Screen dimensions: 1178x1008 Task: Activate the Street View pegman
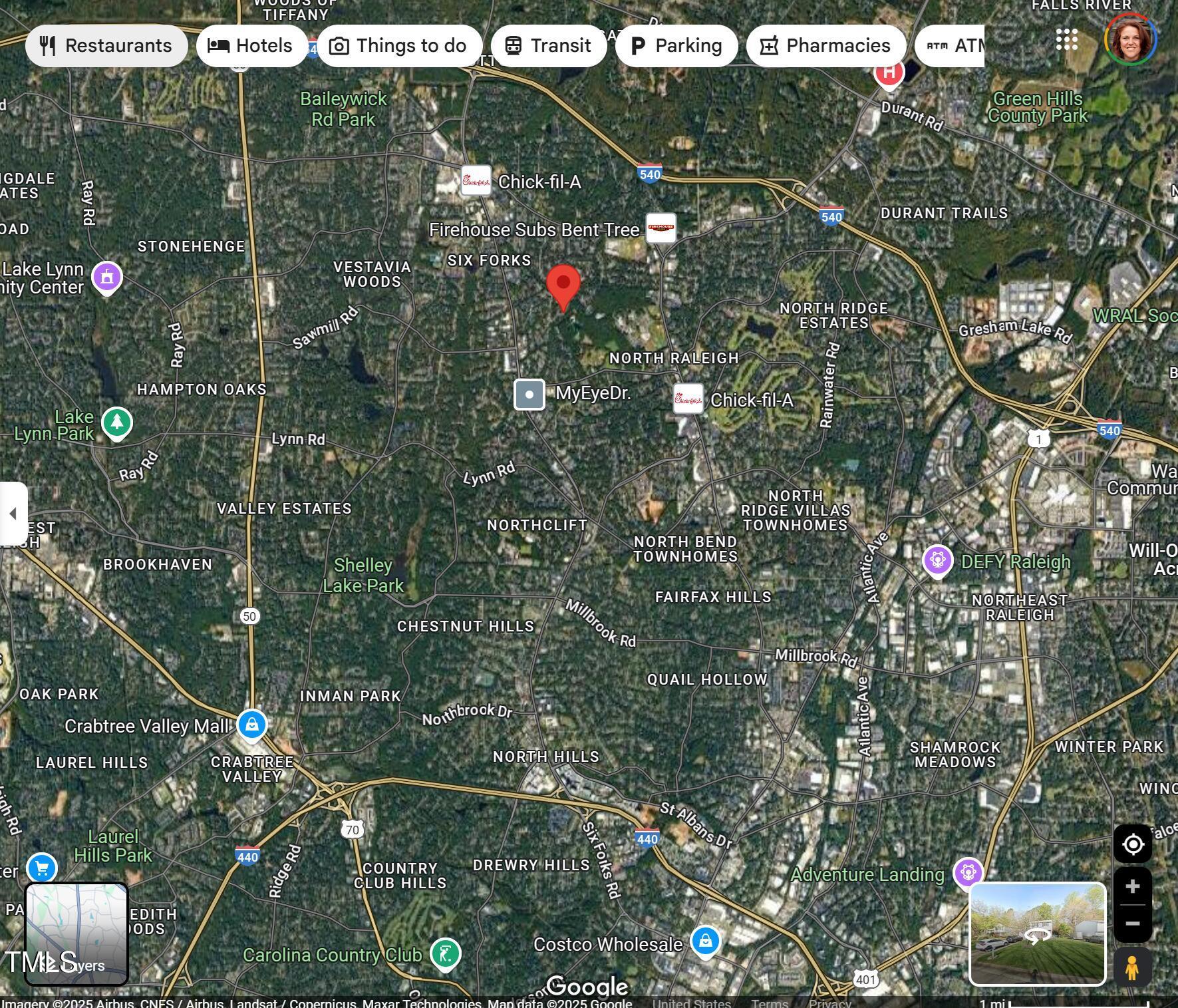click(1132, 967)
